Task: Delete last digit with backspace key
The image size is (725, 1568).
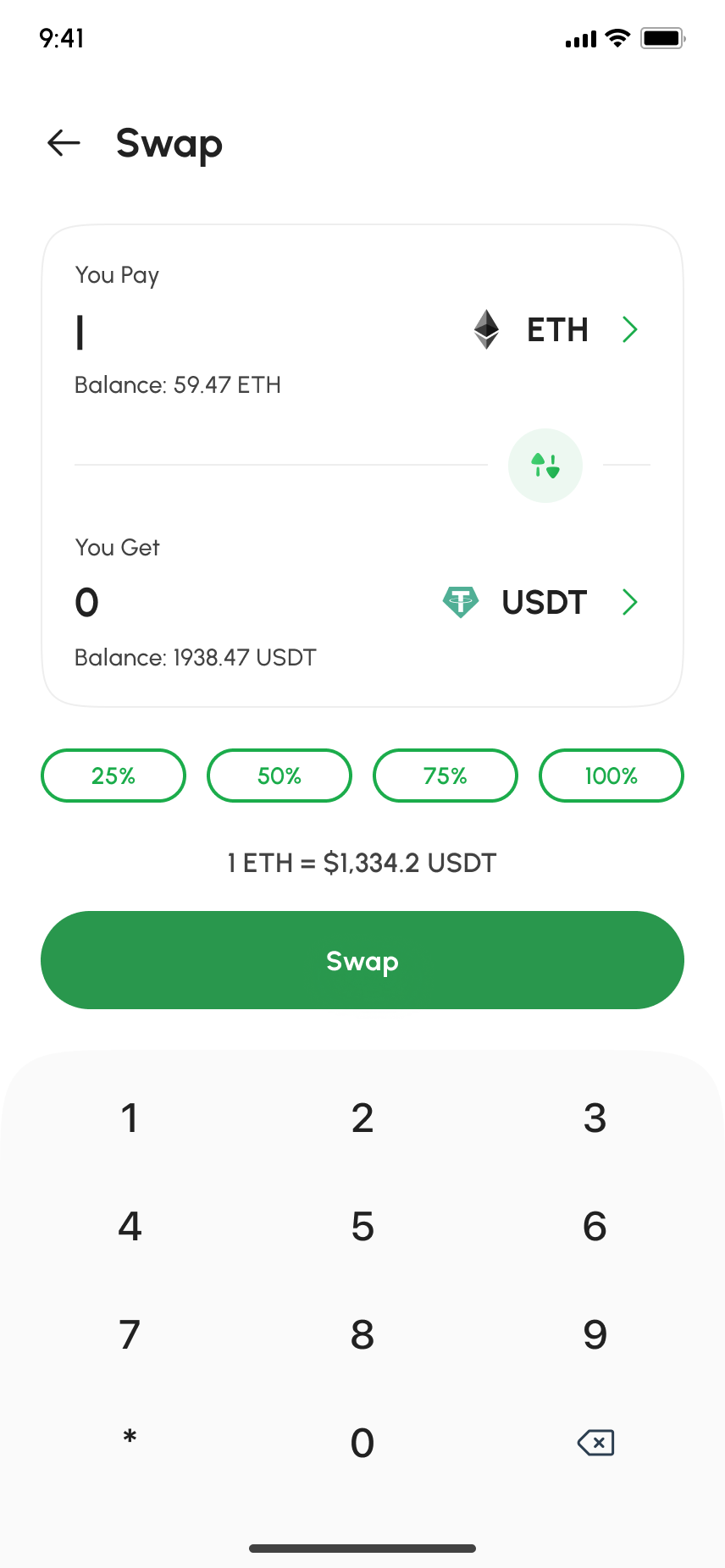Action: 595,1443
